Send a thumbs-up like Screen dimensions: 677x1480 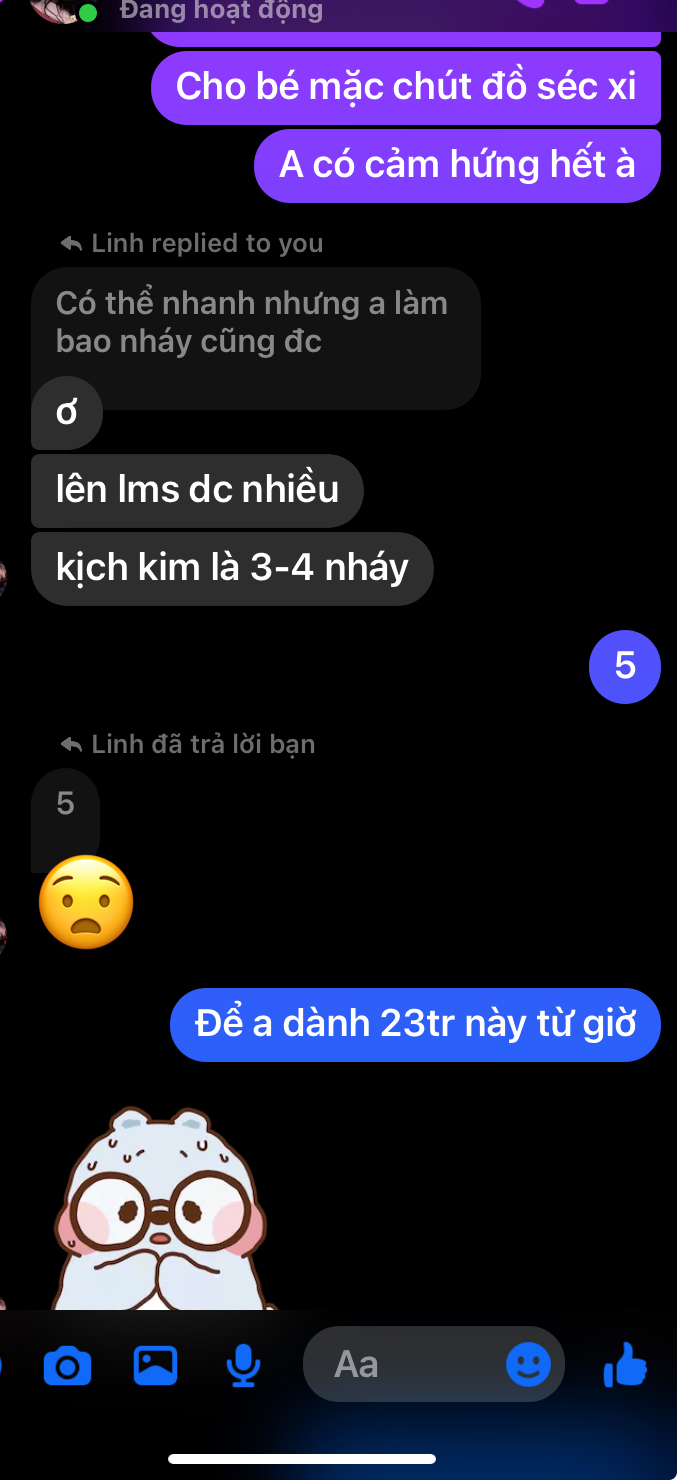pyautogui.click(x=626, y=1364)
